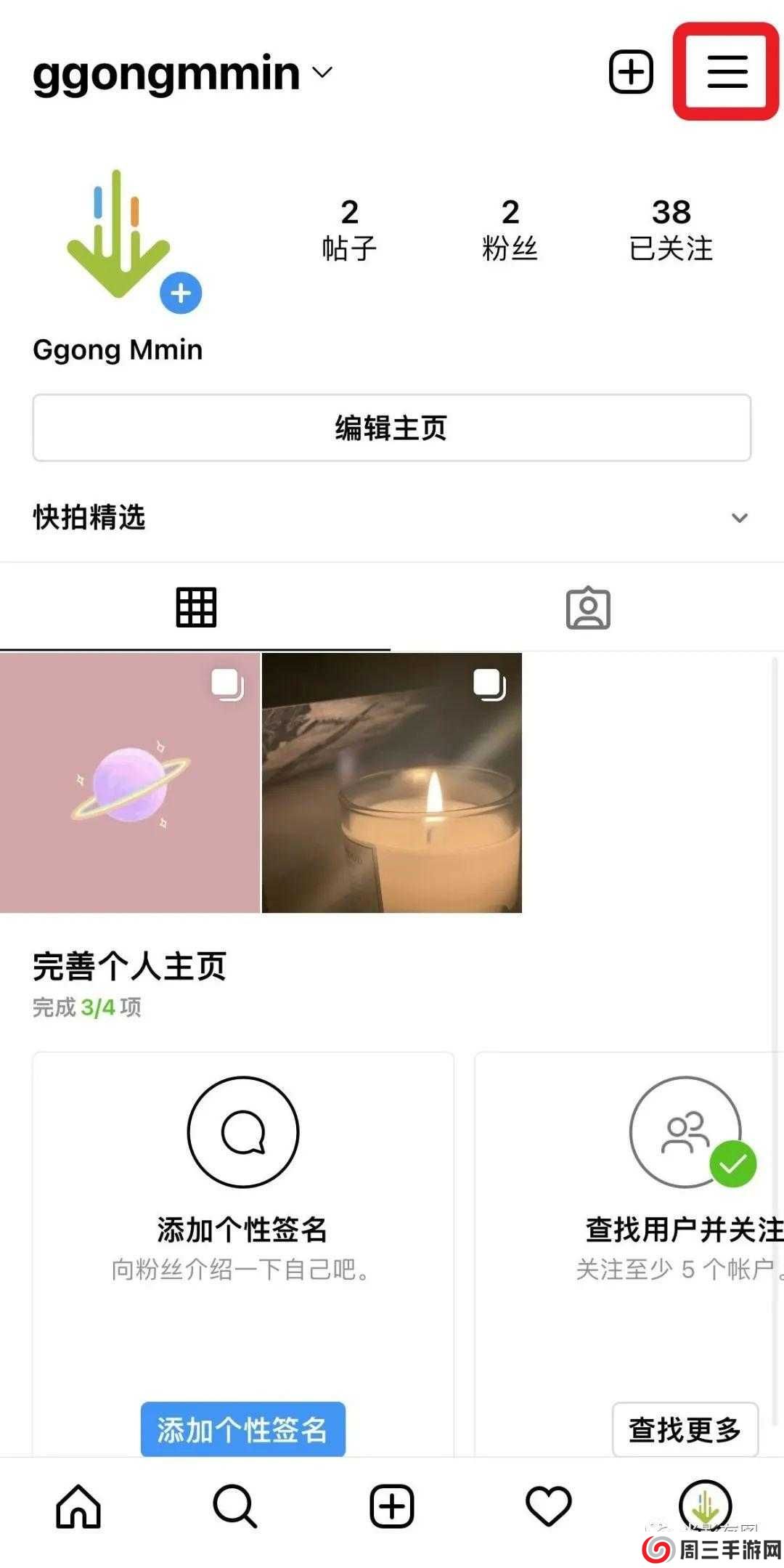Tap the blue 添加个性签名 button
The width and height of the screenshot is (784, 1568).
pos(242,1429)
